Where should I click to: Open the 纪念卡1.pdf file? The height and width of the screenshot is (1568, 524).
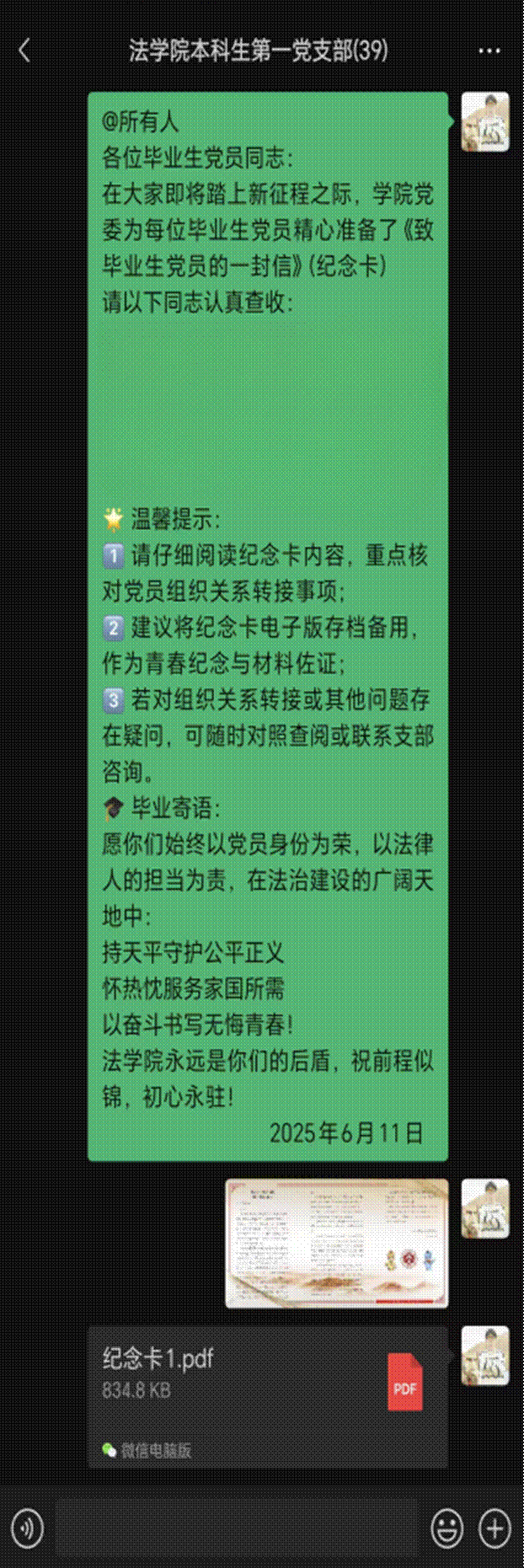[267, 1395]
